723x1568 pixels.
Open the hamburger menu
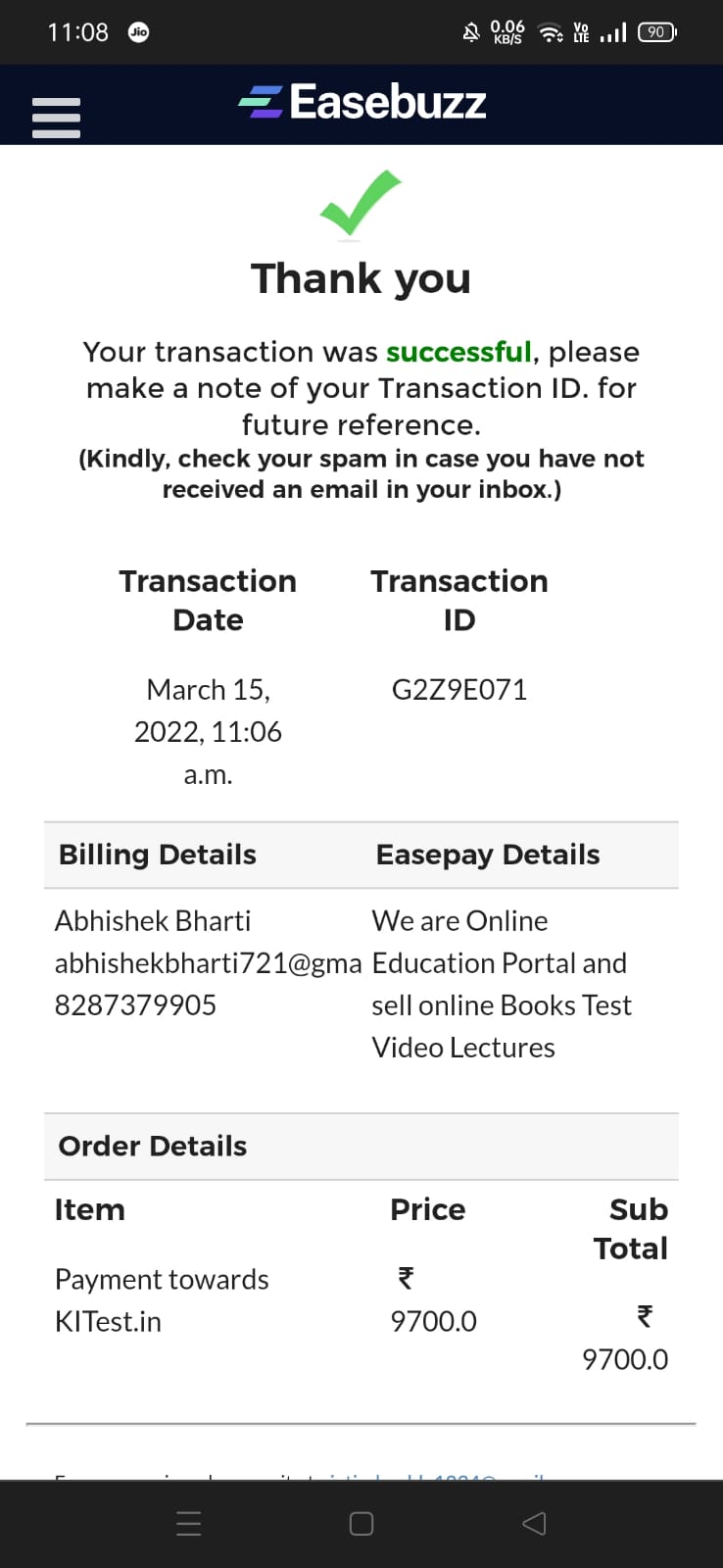coord(56,118)
